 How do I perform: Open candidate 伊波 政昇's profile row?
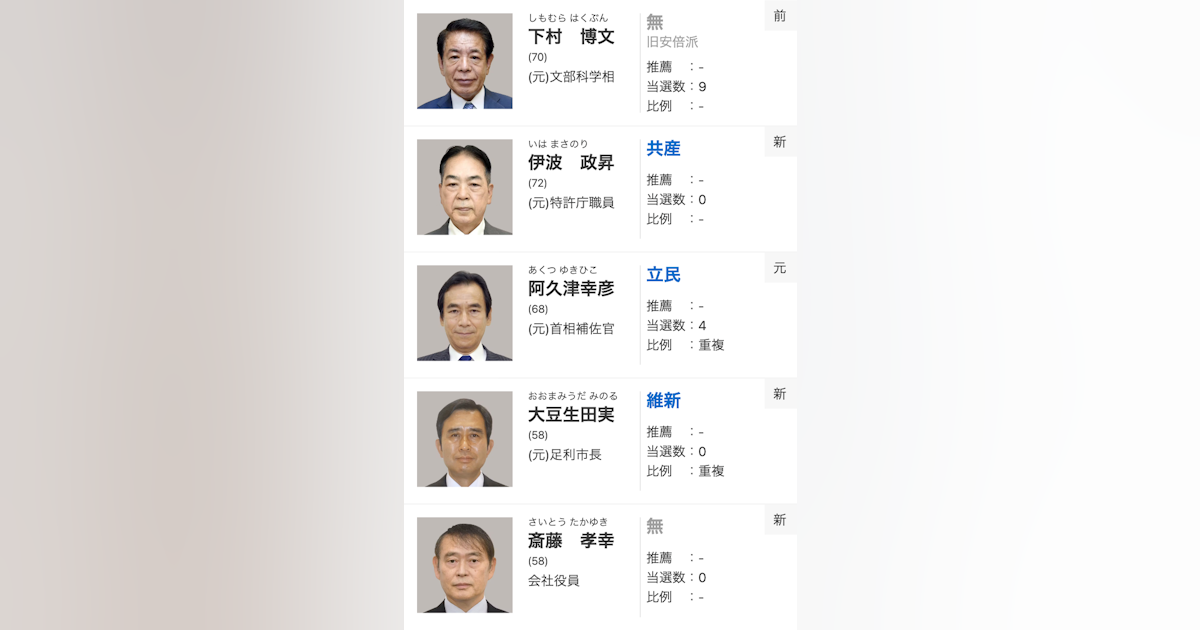(x=600, y=189)
